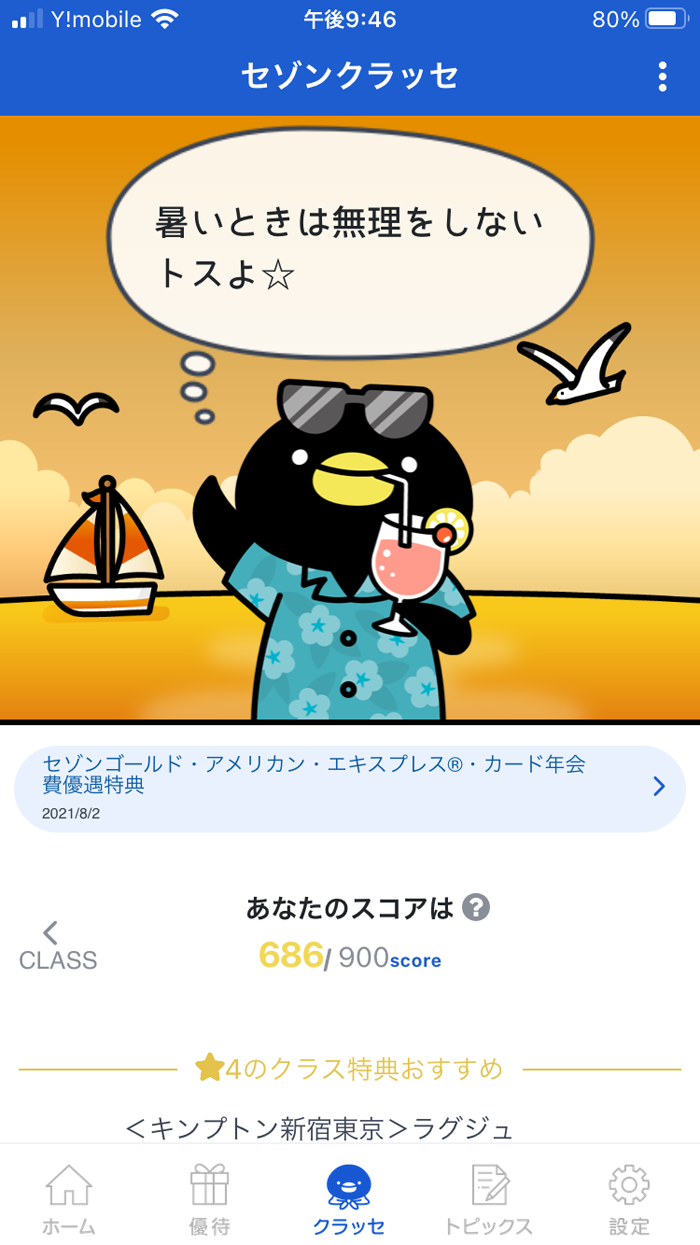Switch to the ホーム tab
The width and height of the screenshot is (700, 1245).
69,1199
